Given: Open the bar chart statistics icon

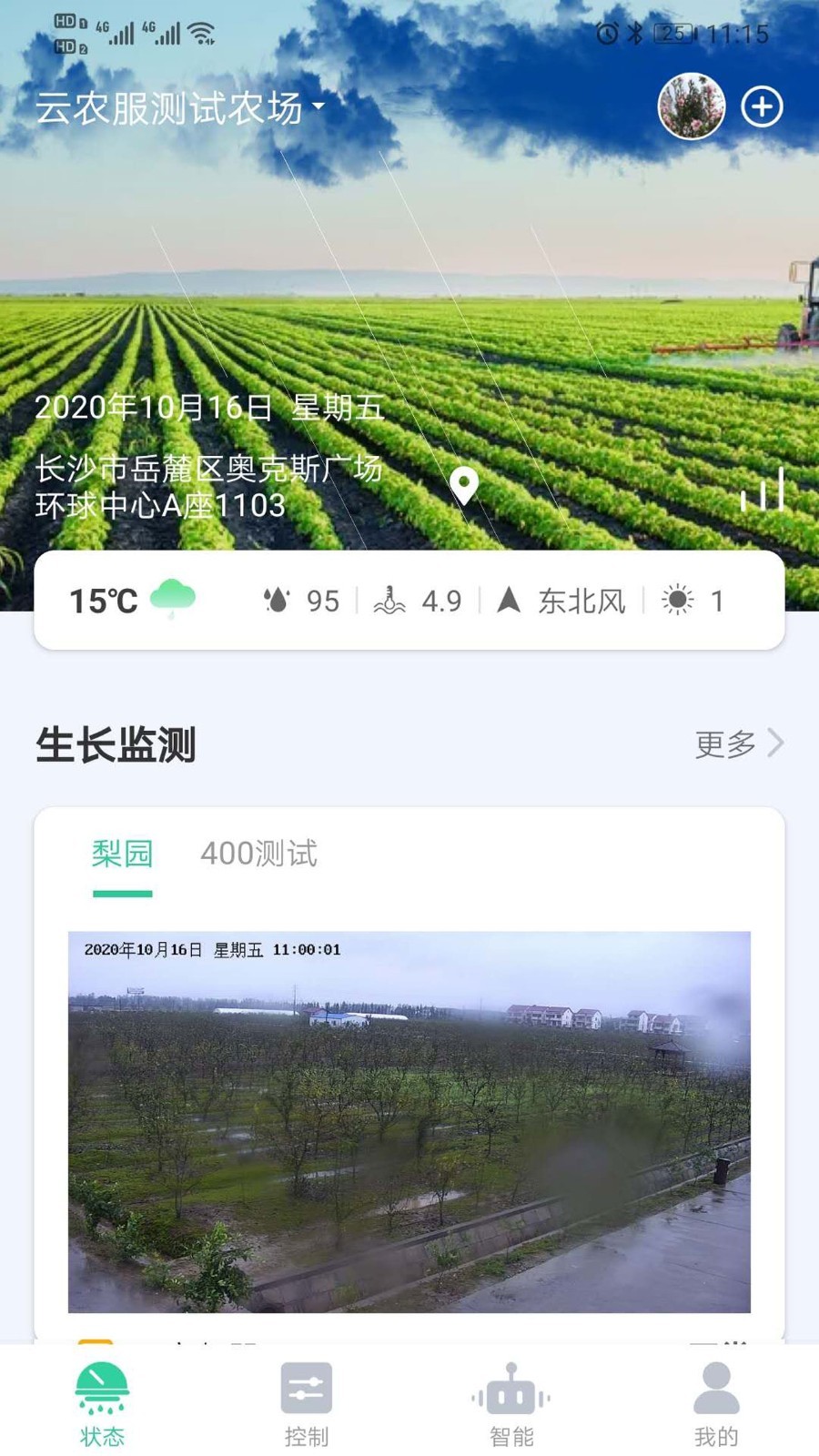Looking at the screenshot, I should 763,490.
